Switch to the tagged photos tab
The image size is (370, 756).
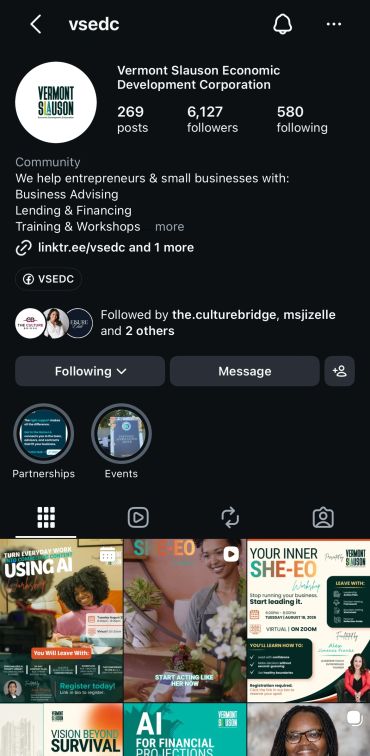(x=323, y=518)
